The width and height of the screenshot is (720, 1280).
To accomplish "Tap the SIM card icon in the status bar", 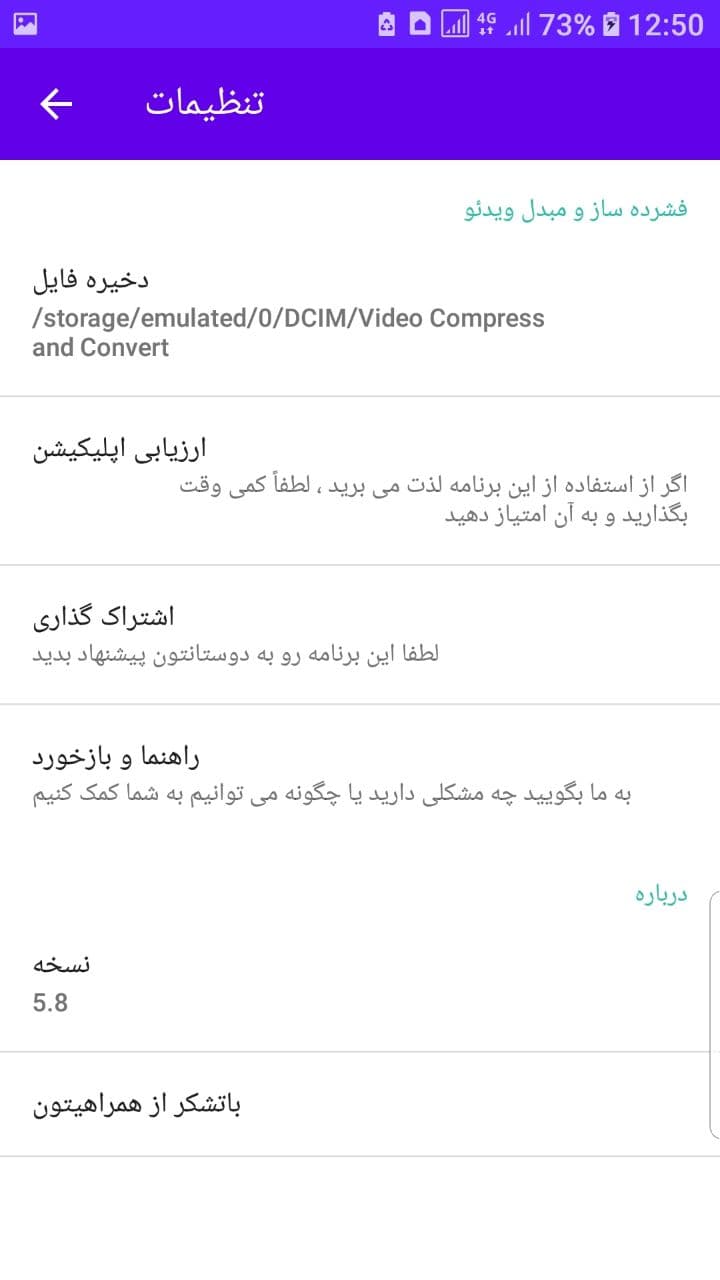I will (x=418, y=24).
